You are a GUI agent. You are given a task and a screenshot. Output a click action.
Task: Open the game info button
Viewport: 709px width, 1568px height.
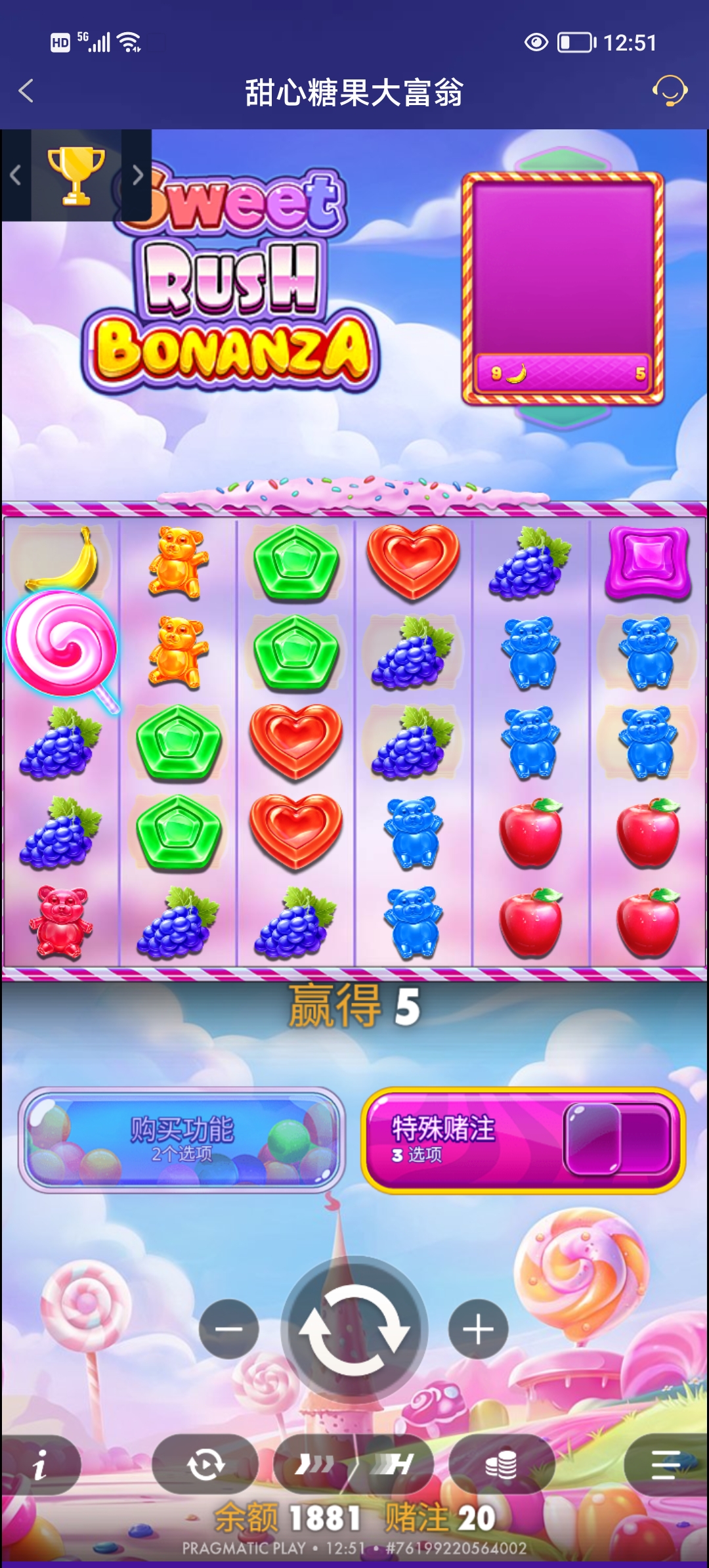[39, 1465]
